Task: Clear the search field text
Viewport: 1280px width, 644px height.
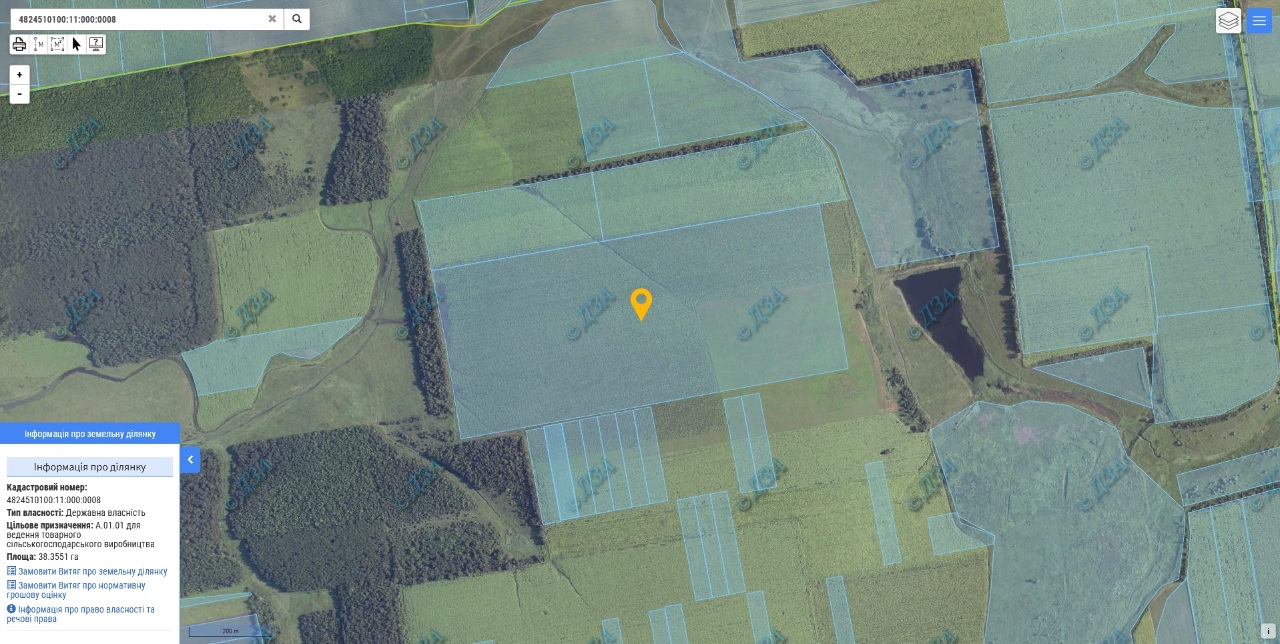Action: tap(272, 19)
